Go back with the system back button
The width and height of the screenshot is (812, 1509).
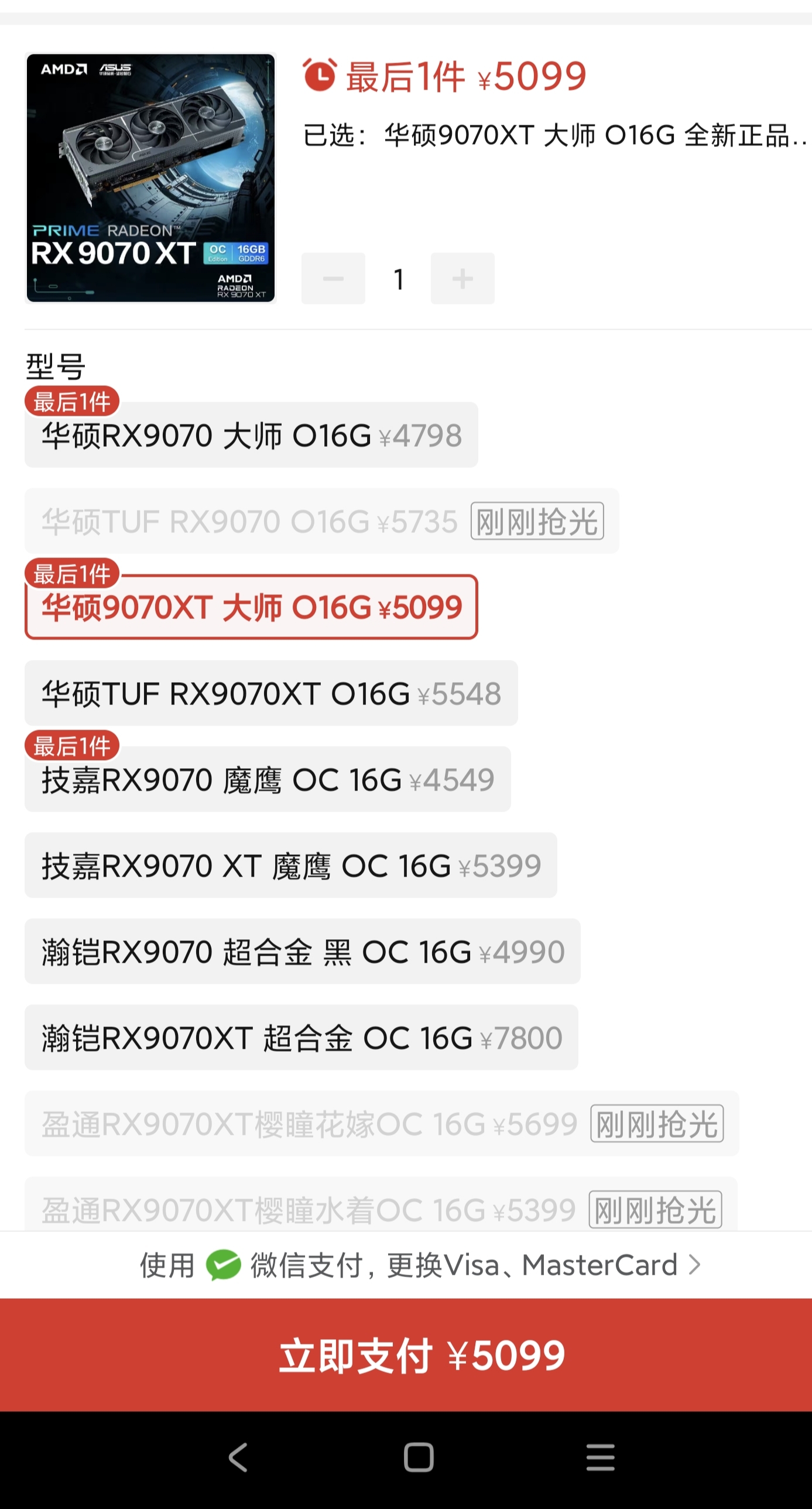click(x=238, y=1457)
